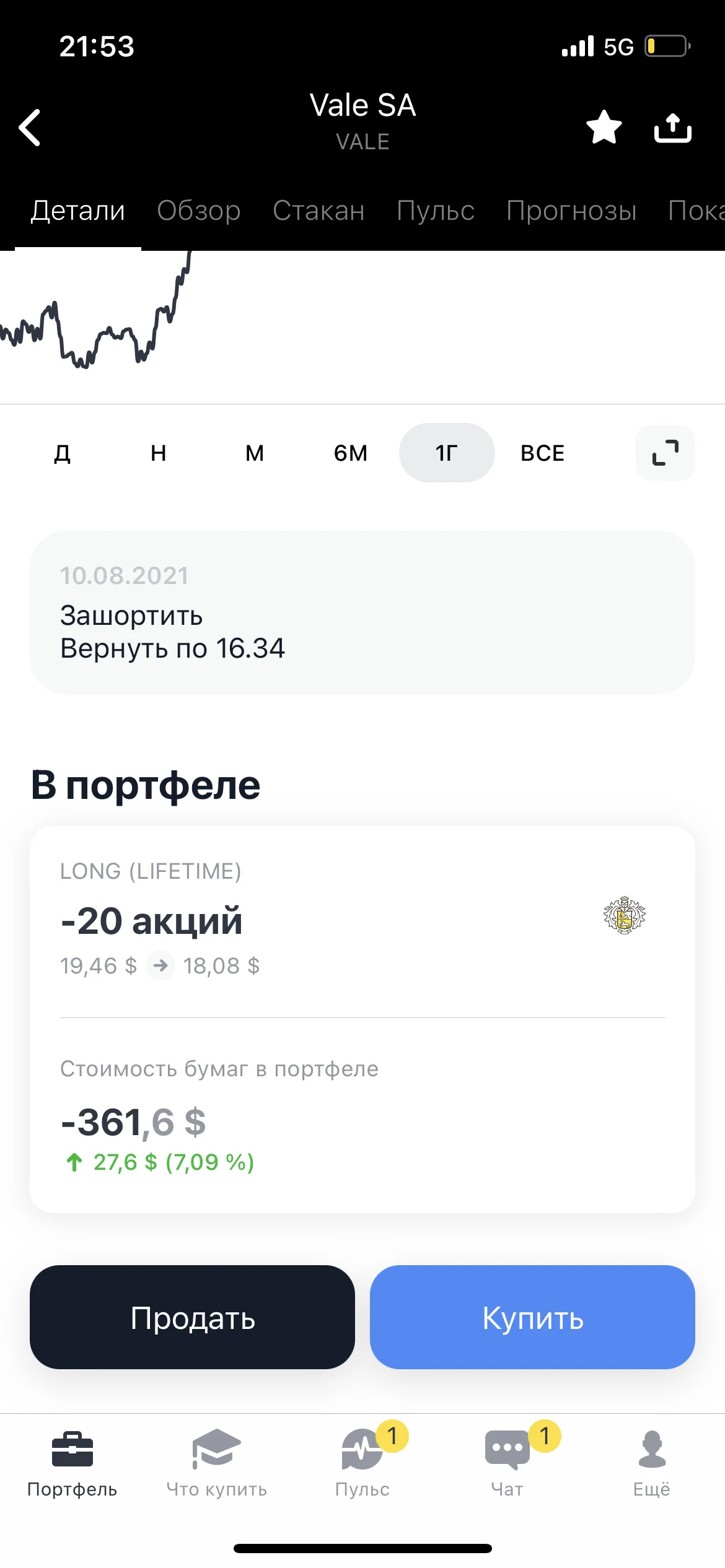Expand the chart to full screen

666,453
